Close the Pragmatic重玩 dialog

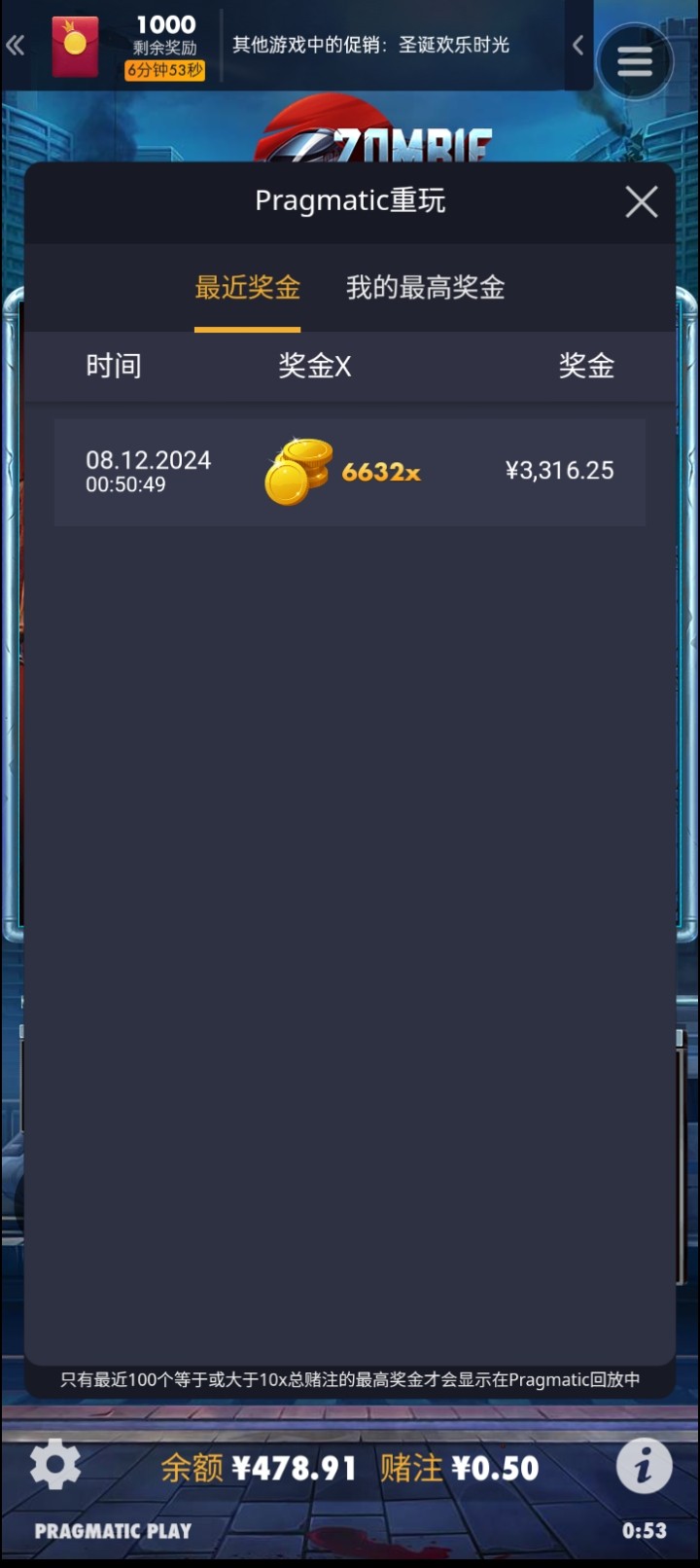point(641,202)
